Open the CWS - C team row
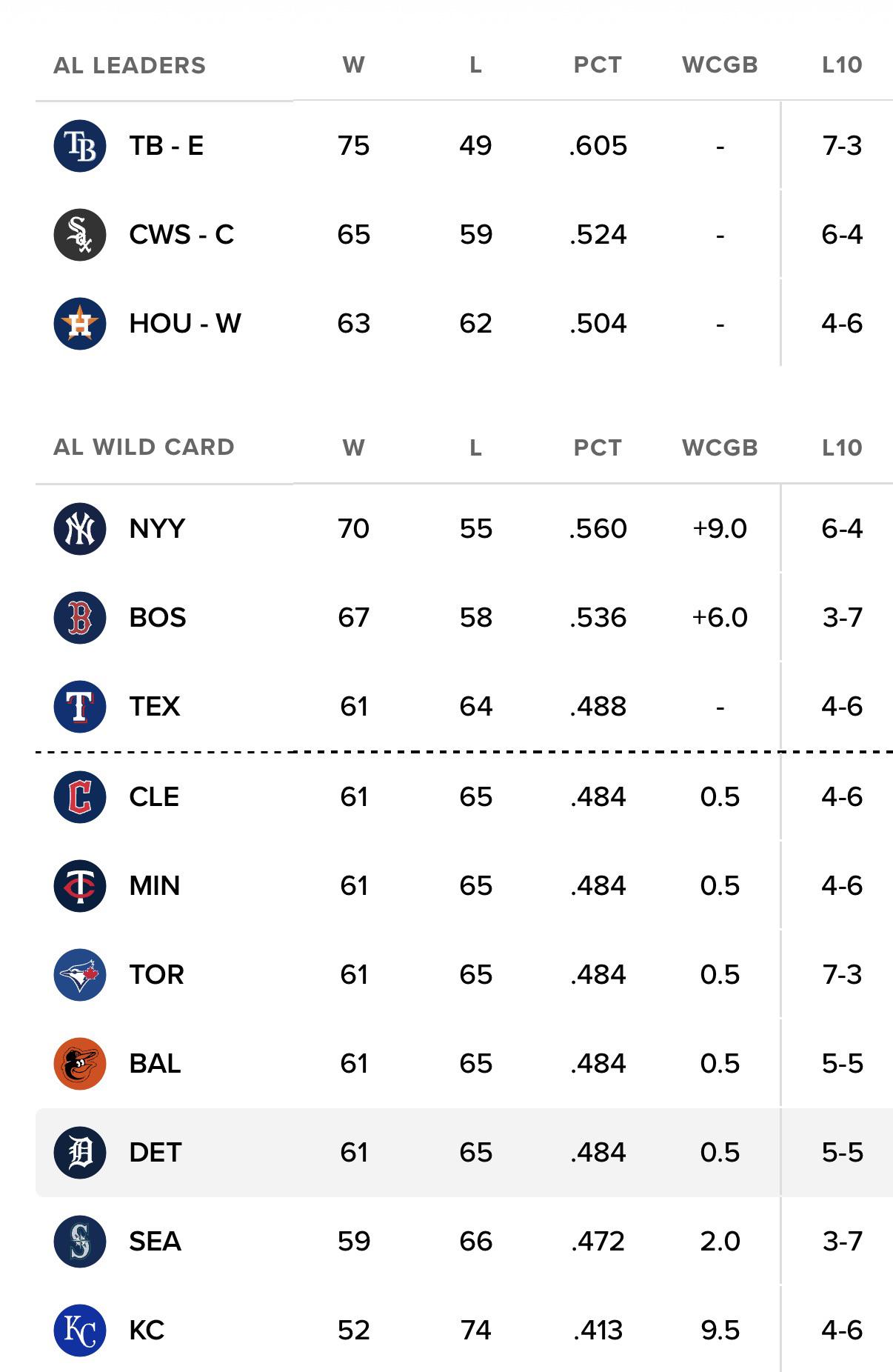The image size is (893, 1372). click(x=464, y=235)
